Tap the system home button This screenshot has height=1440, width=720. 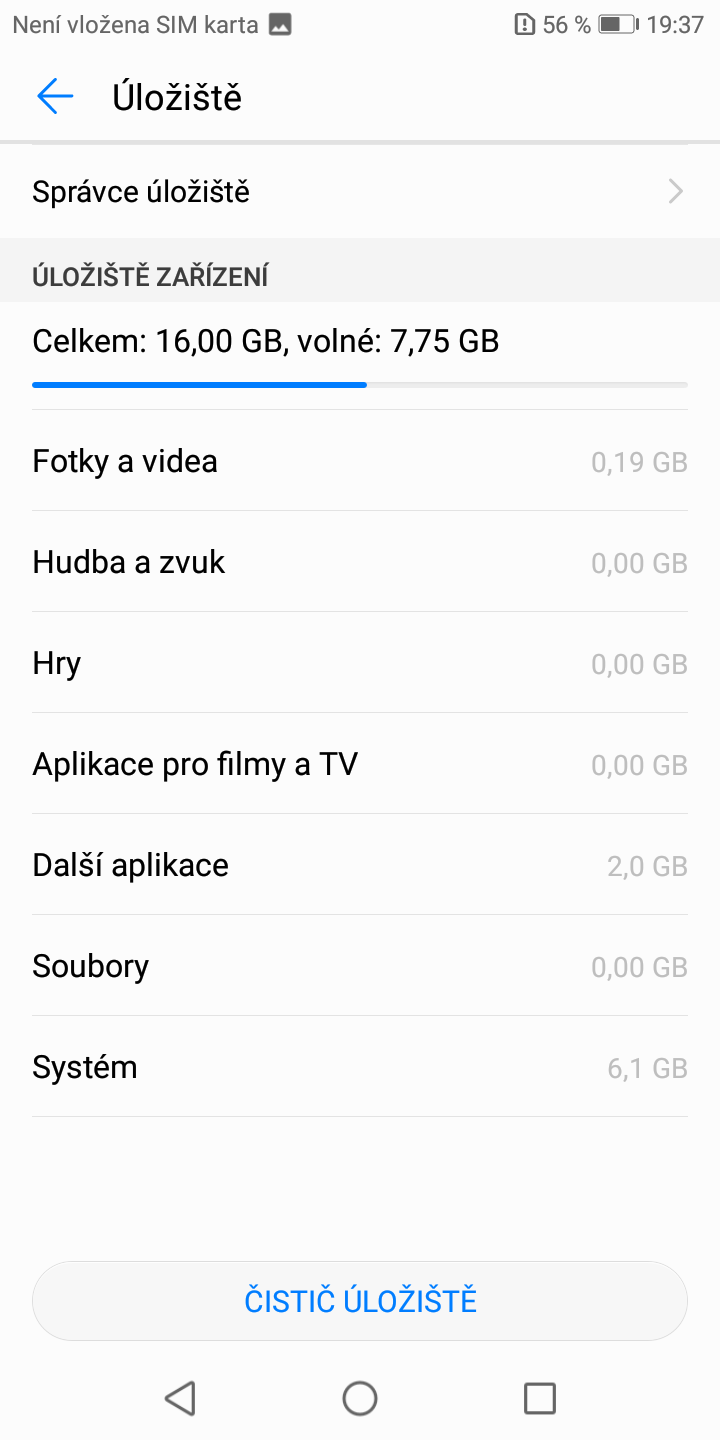360,1398
